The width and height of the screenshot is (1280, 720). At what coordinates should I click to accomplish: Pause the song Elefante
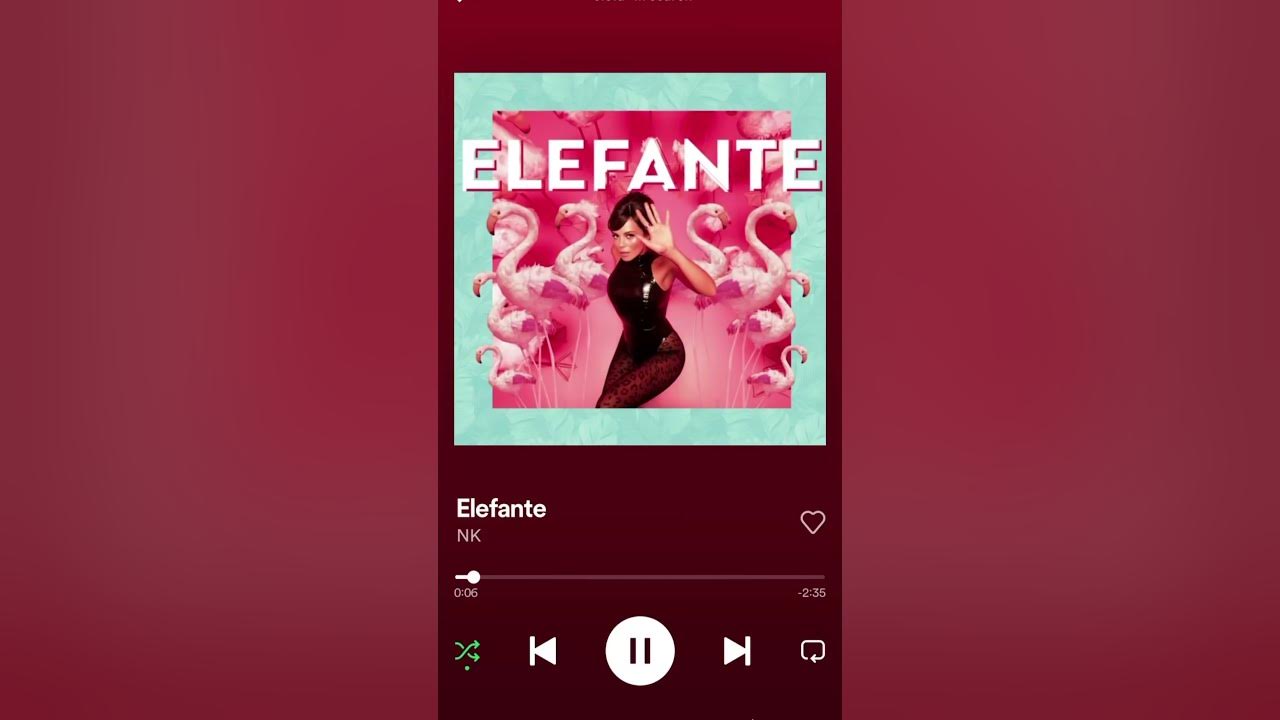(640, 651)
